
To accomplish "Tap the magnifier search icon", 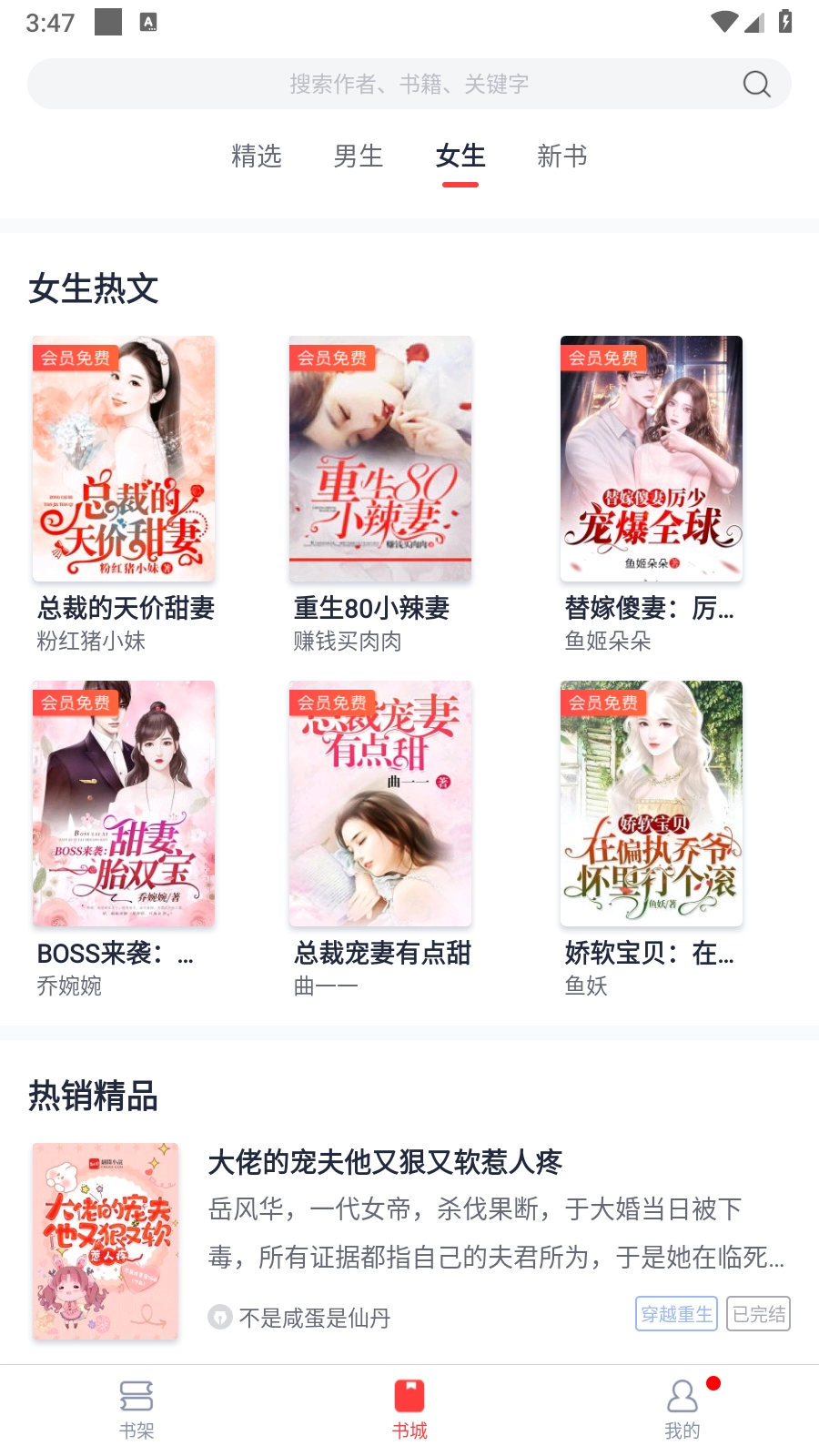I will (756, 85).
